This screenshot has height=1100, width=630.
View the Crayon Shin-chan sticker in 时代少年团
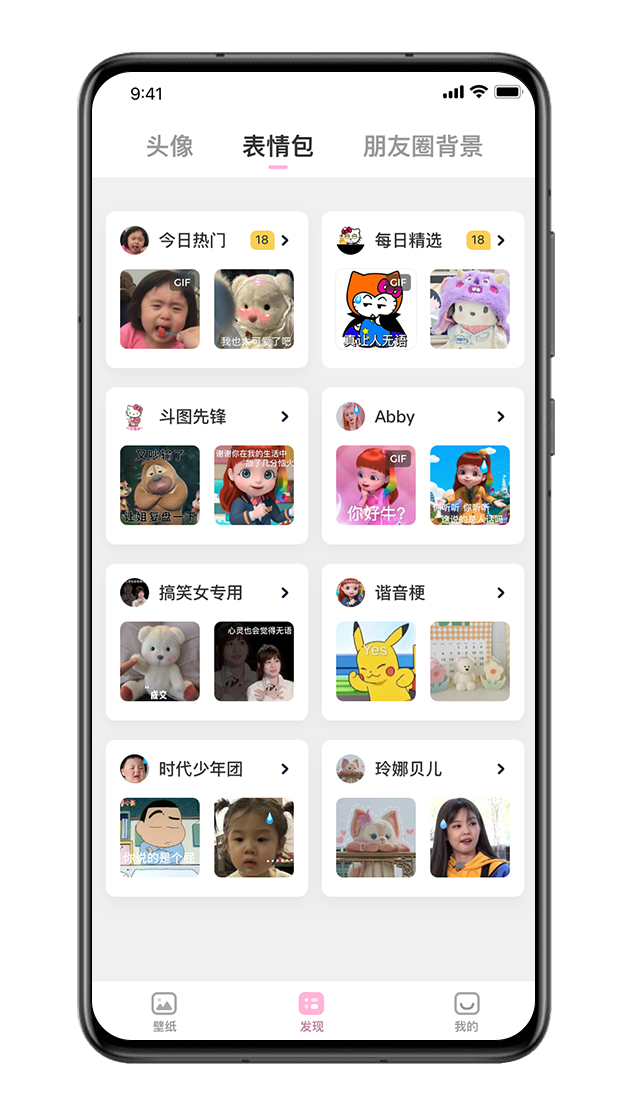pyautogui.click(x=160, y=837)
